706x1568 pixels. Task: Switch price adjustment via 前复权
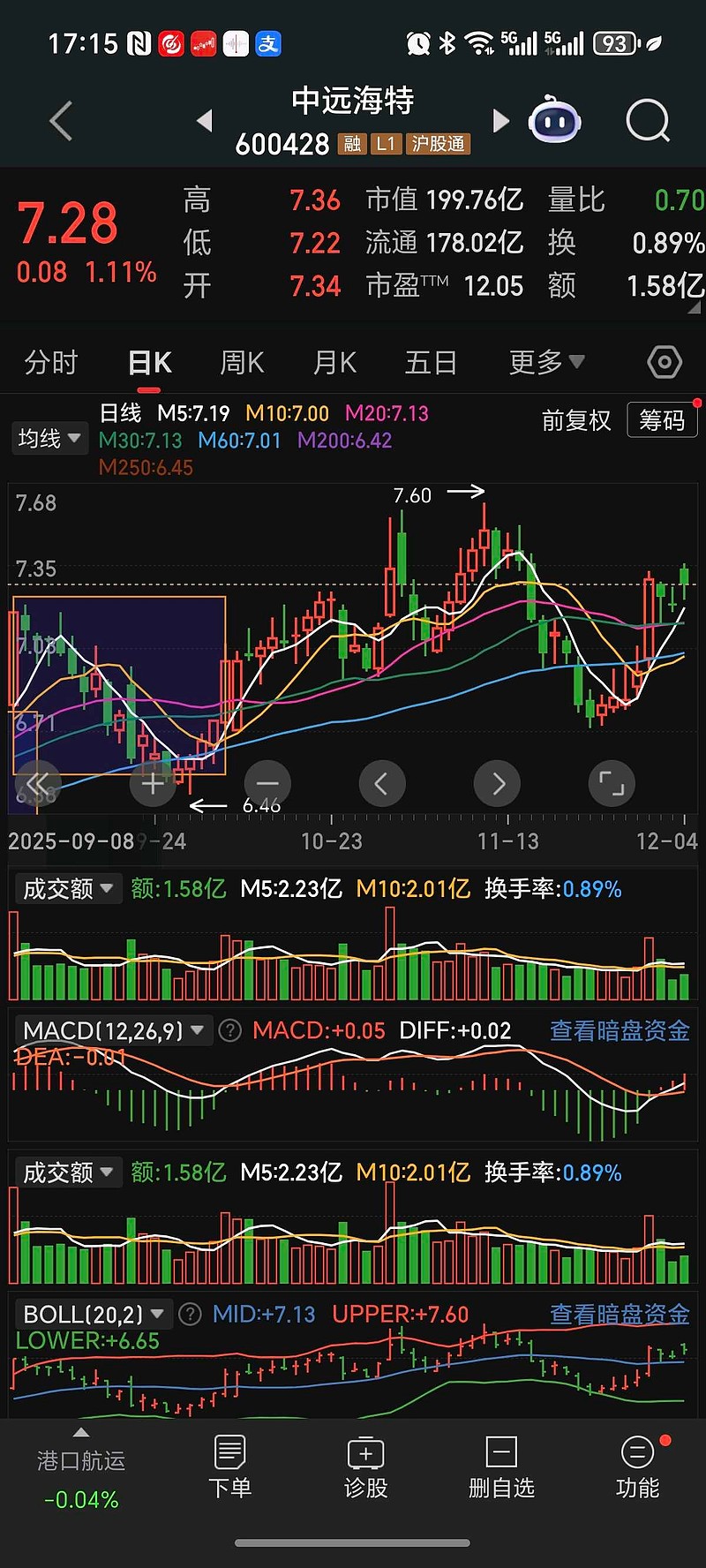click(x=576, y=421)
